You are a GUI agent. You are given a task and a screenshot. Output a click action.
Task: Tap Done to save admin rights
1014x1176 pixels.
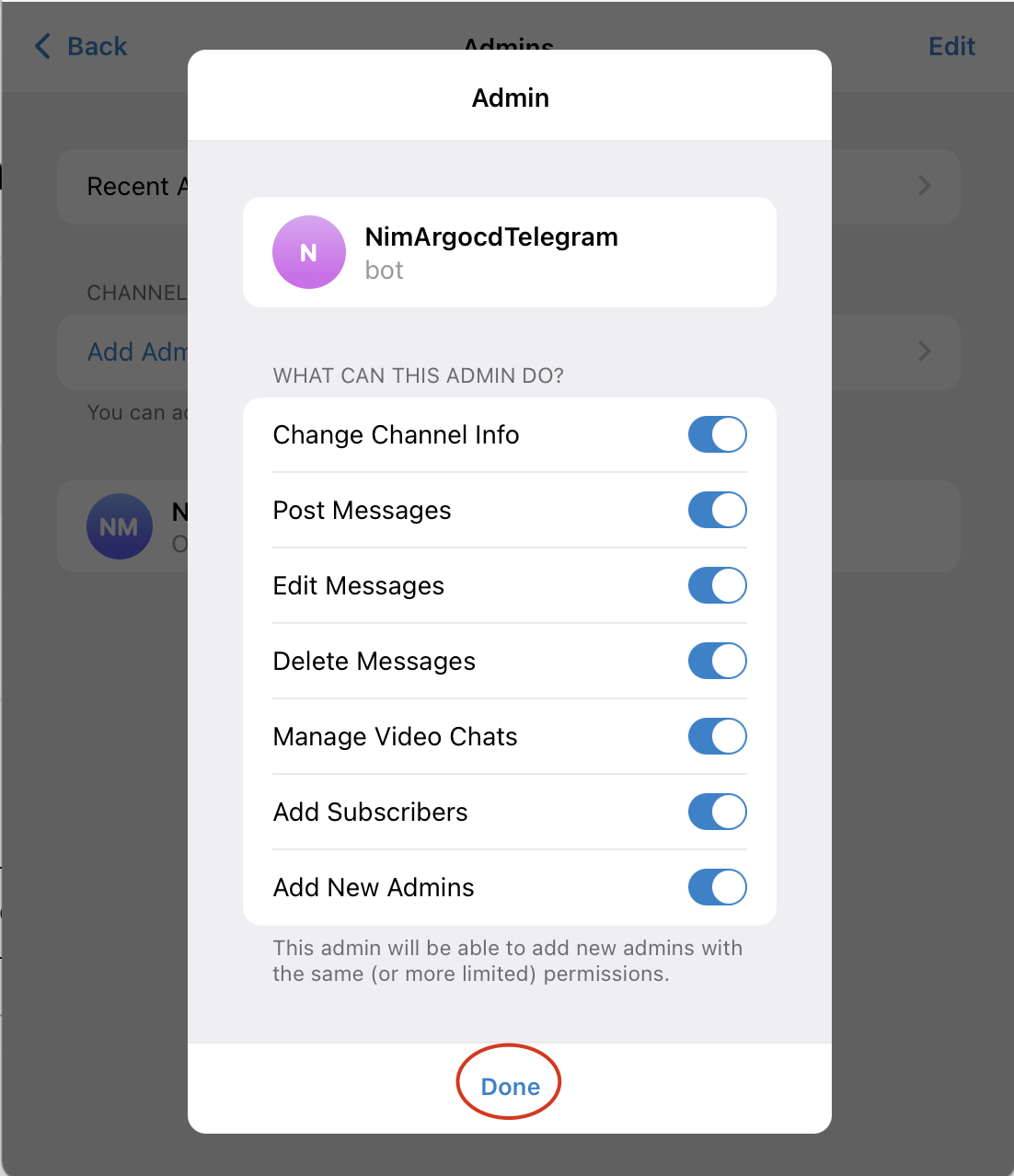point(510,1086)
